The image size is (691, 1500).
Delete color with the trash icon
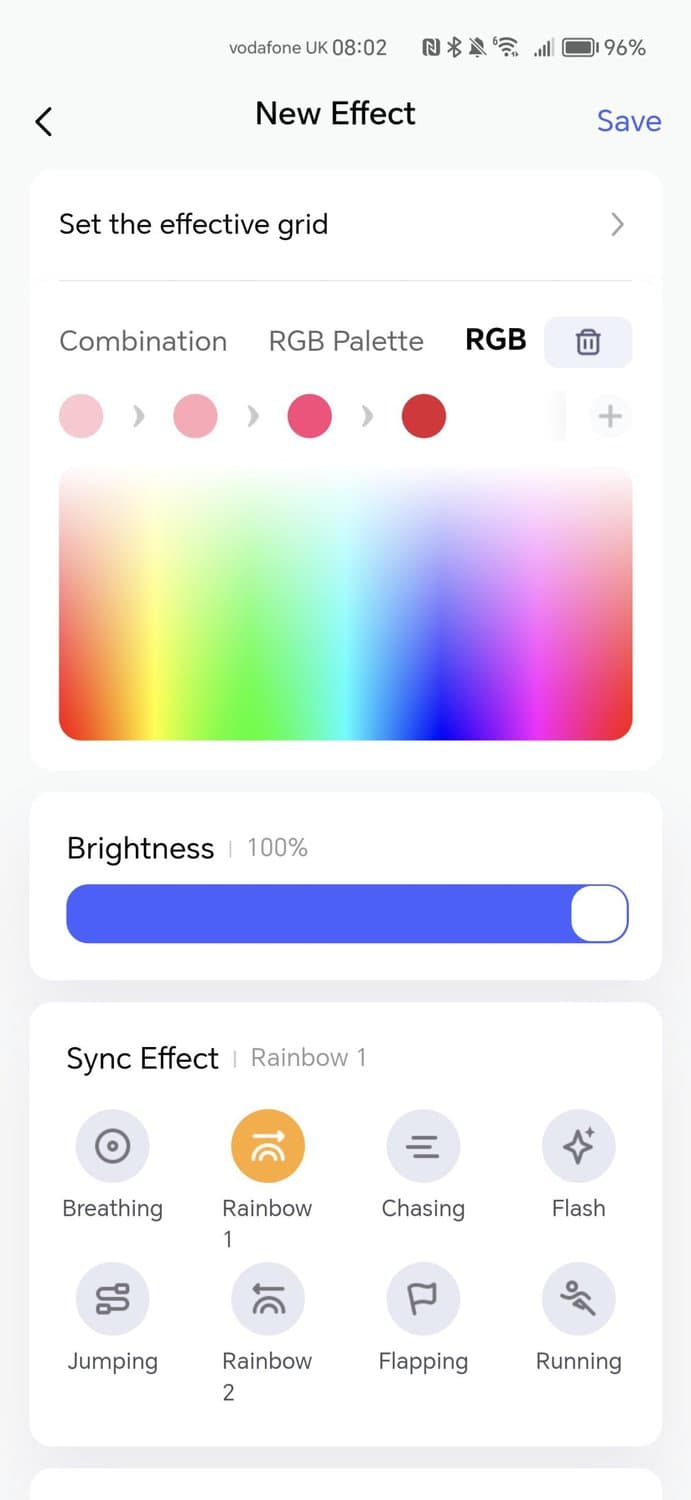pyautogui.click(x=588, y=342)
